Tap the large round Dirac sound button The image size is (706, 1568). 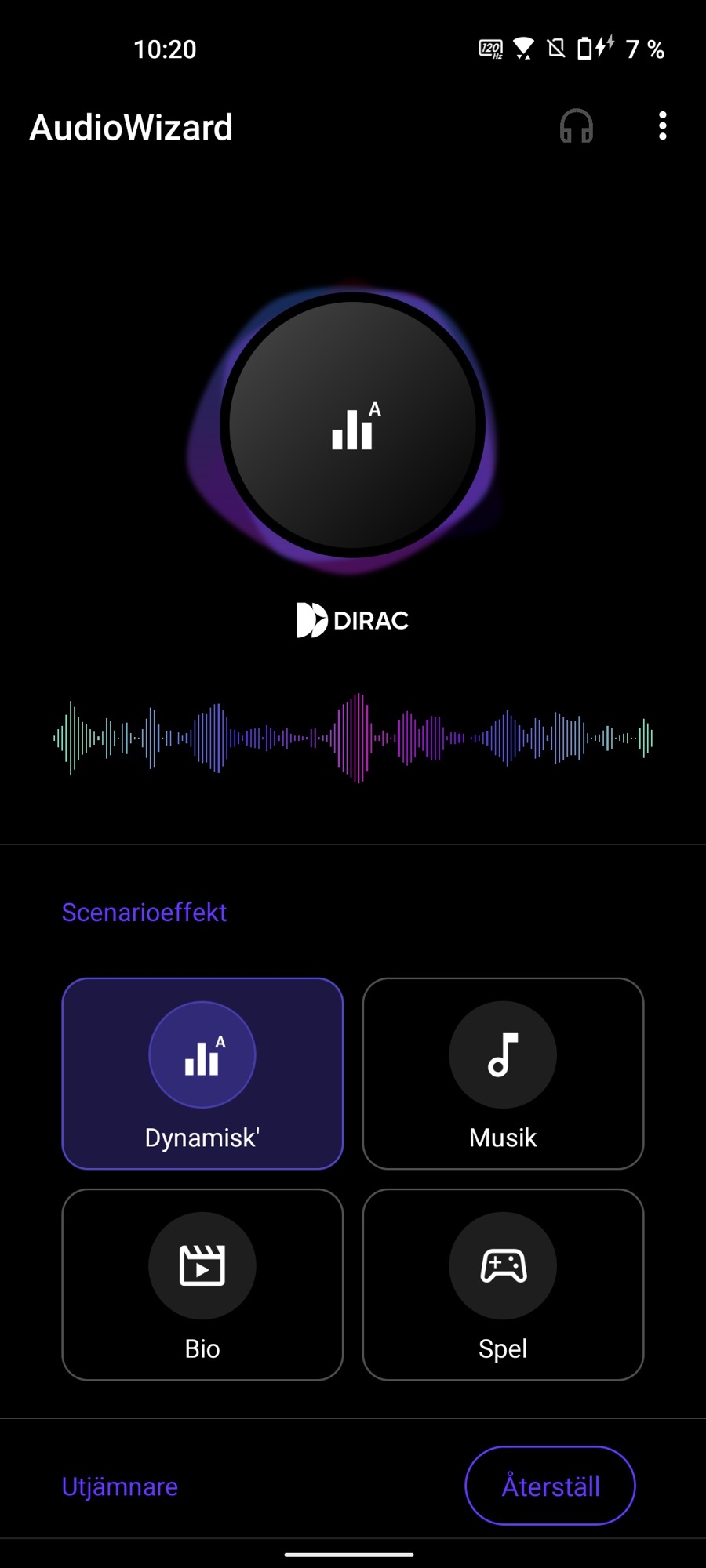352,426
